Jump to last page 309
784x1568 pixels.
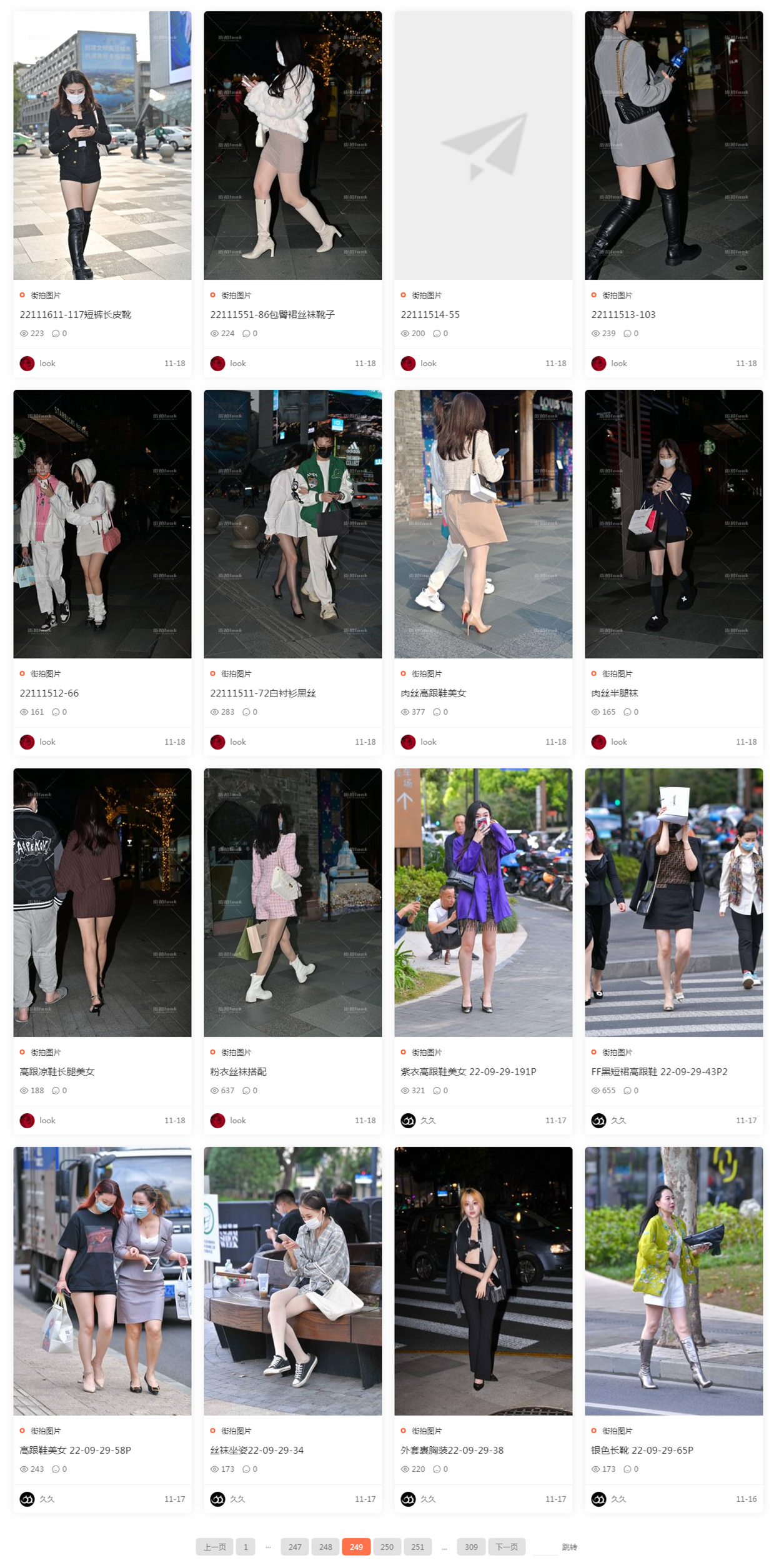point(471,1547)
